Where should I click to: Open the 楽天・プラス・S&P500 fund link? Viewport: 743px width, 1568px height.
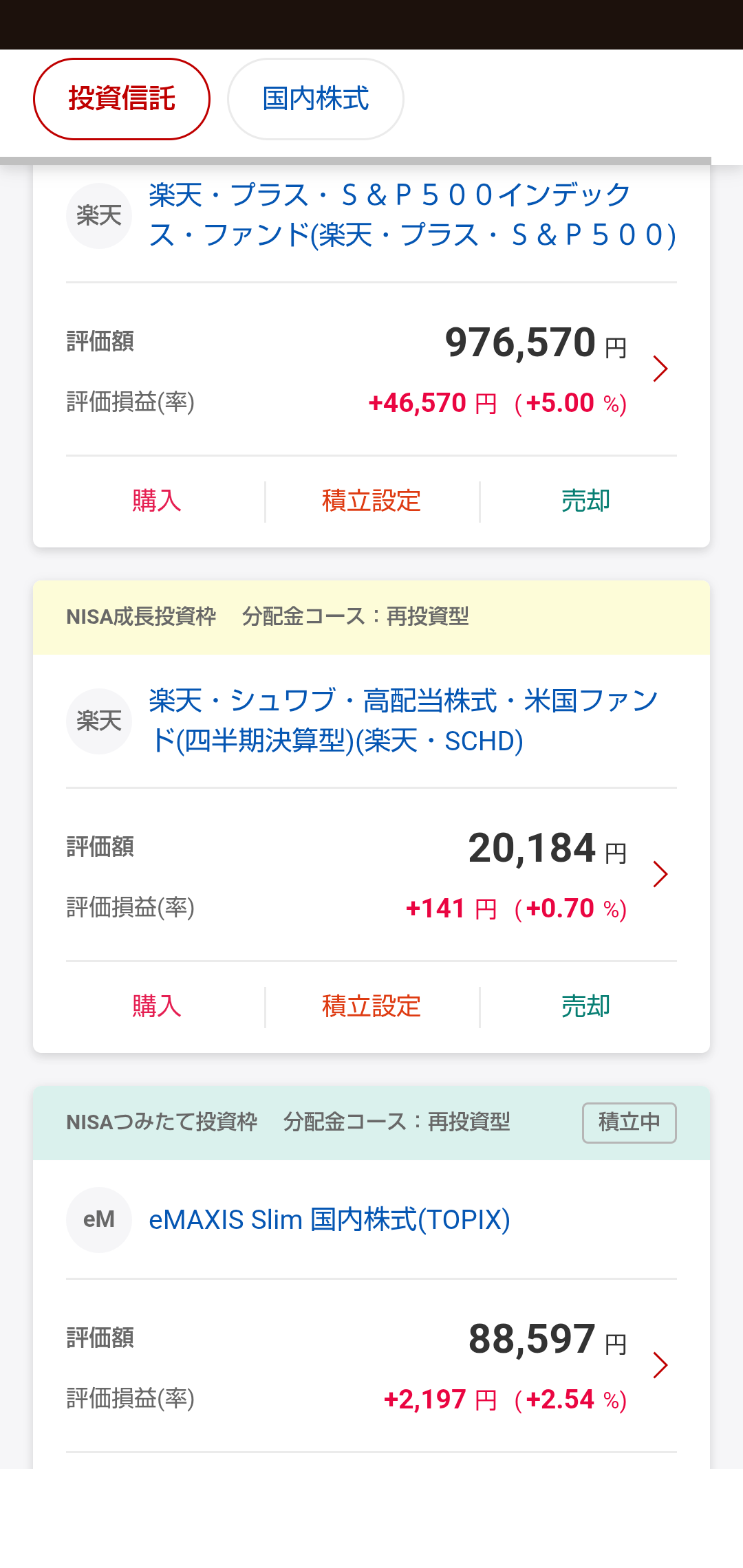point(412,215)
